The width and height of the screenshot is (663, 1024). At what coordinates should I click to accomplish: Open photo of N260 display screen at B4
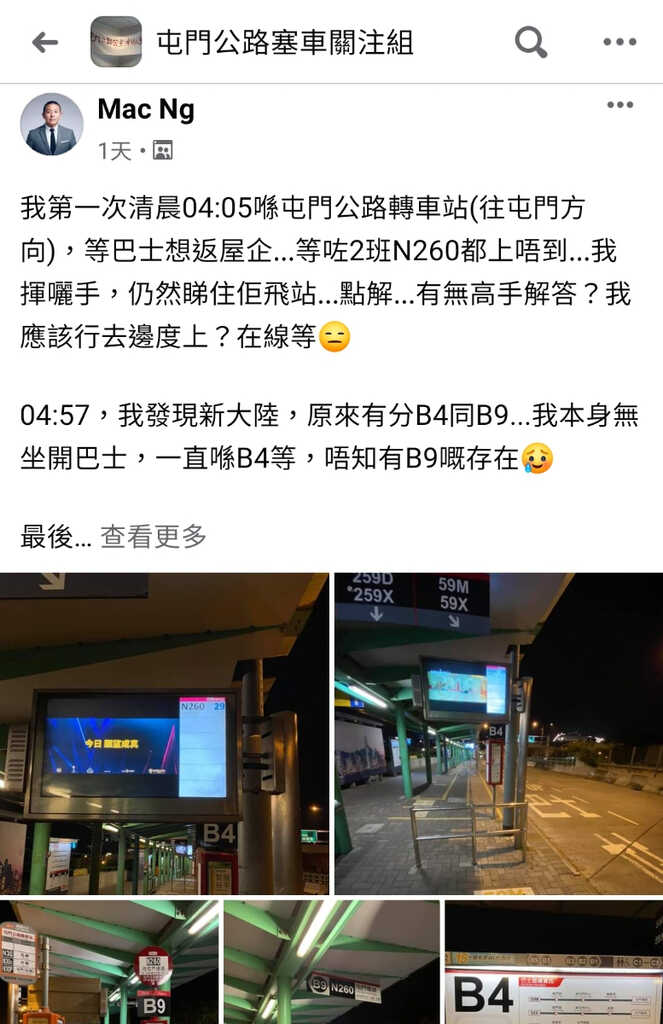point(164,733)
